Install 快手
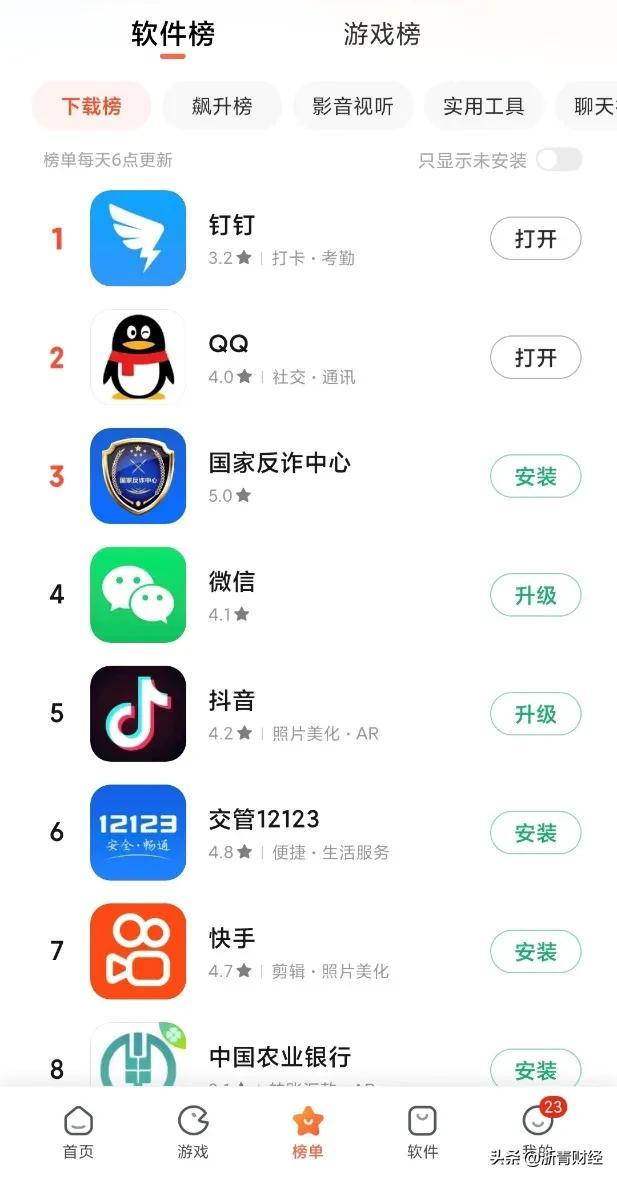The image size is (617, 1180). pyautogui.click(x=536, y=952)
